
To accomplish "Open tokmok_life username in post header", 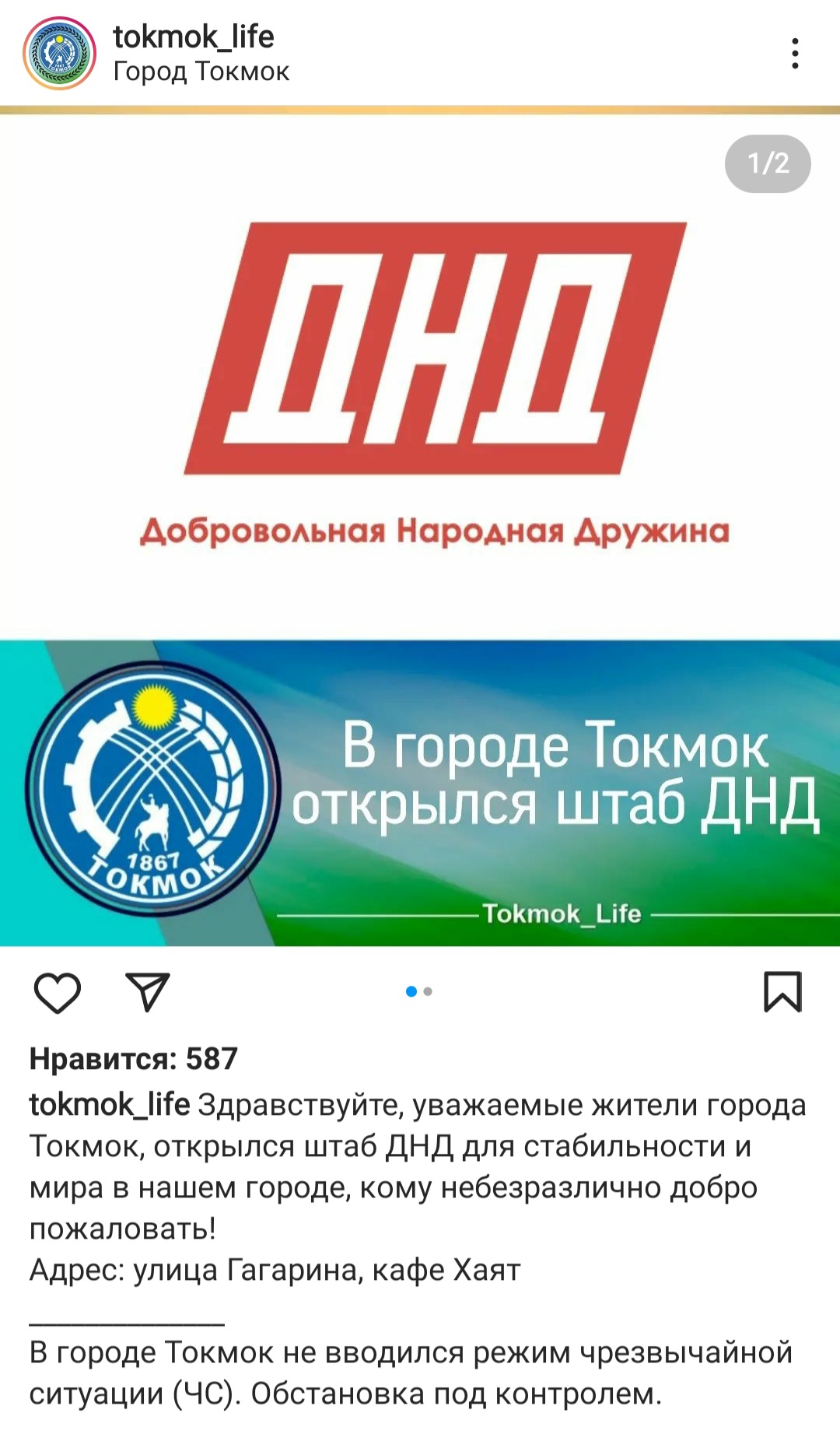I will (x=193, y=37).
